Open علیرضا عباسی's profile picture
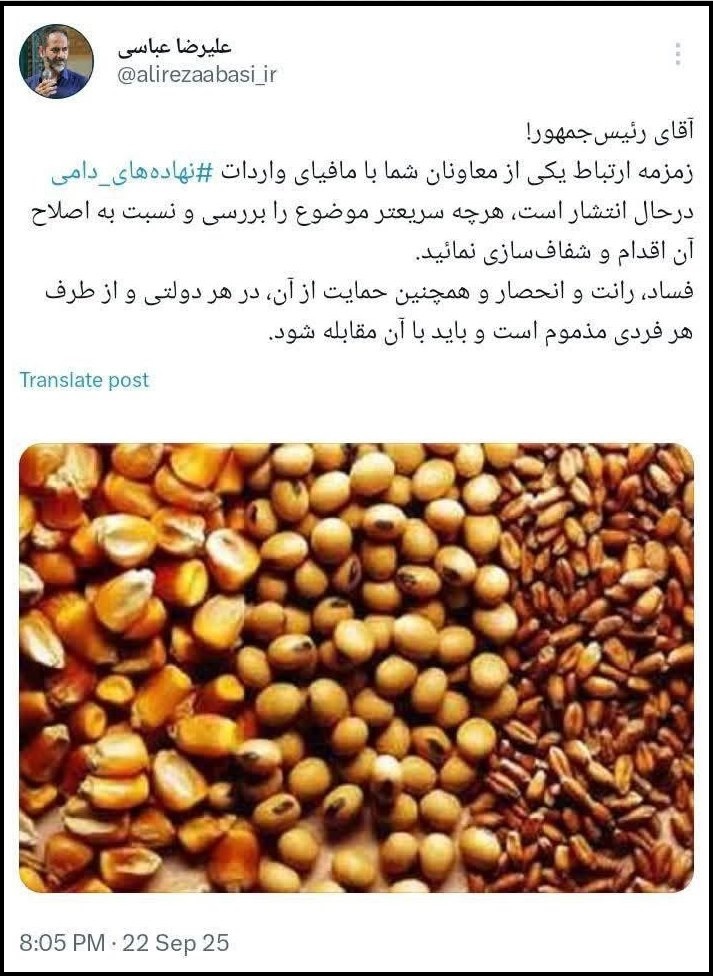The height and width of the screenshot is (976, 713). (x=56, y=62)
